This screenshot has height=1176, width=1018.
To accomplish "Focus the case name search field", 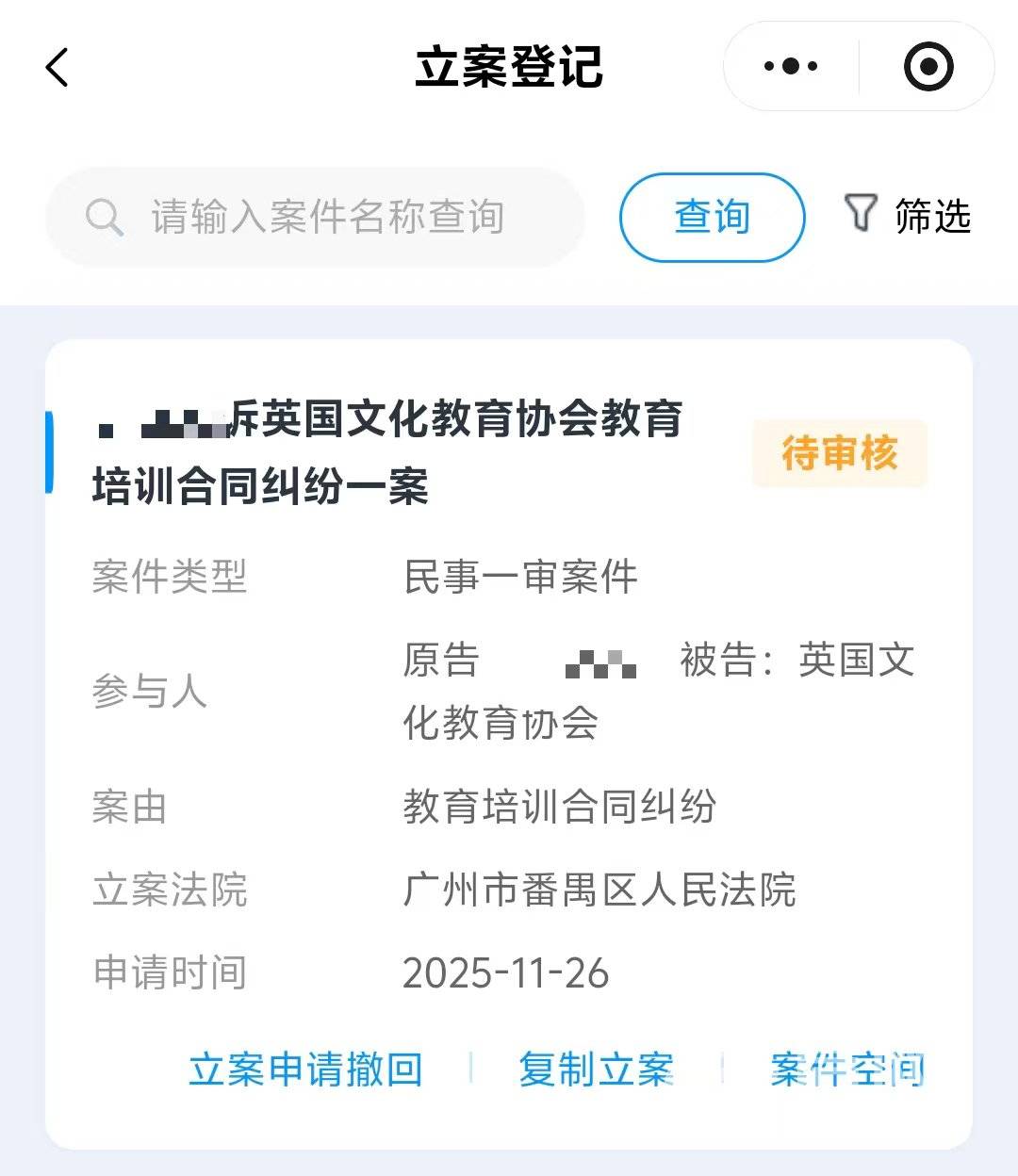I will [x=325, y=218].
